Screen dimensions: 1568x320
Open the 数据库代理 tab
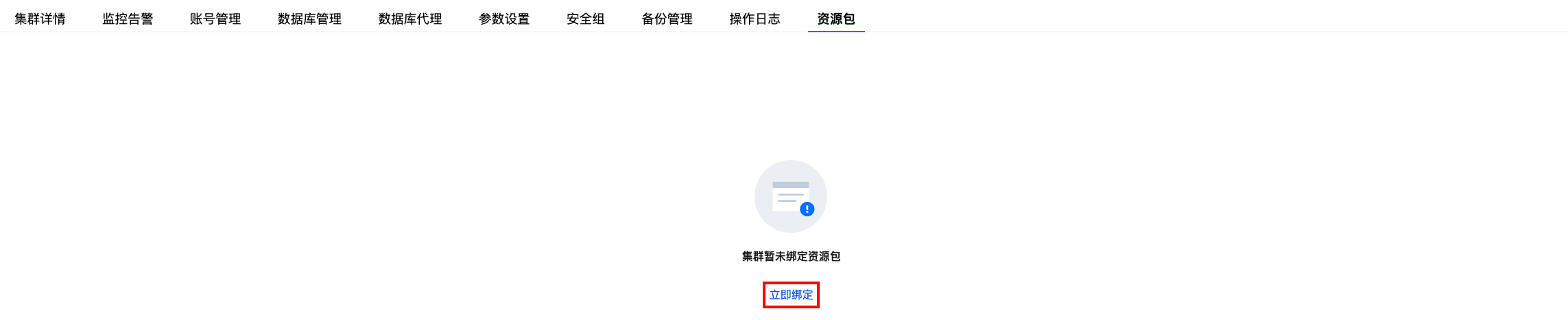410,19
